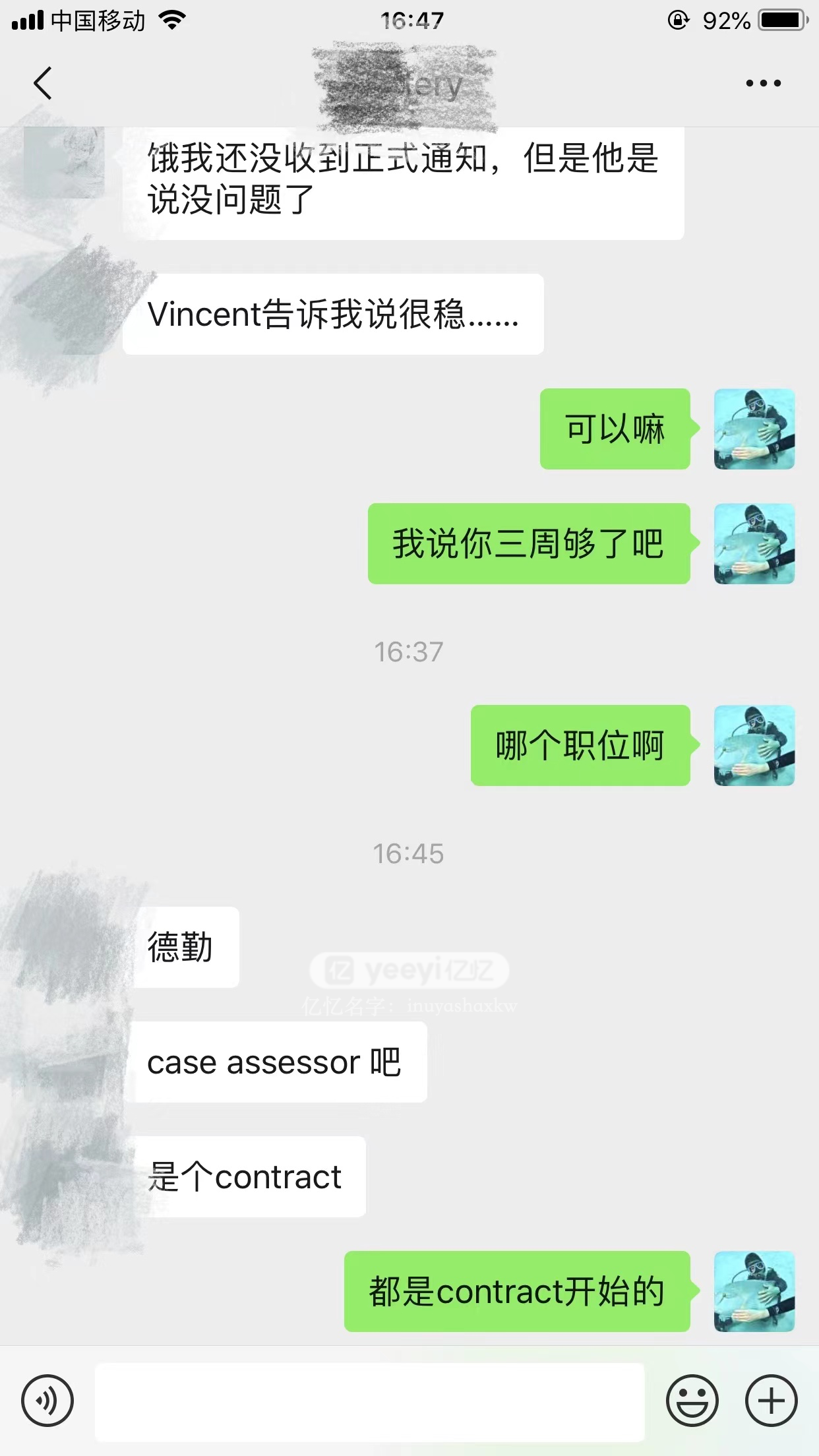This screenshot has height=1456, width=819.
Task: Open my avatar beside 可以嘛 message
Action: coord(754,429)
